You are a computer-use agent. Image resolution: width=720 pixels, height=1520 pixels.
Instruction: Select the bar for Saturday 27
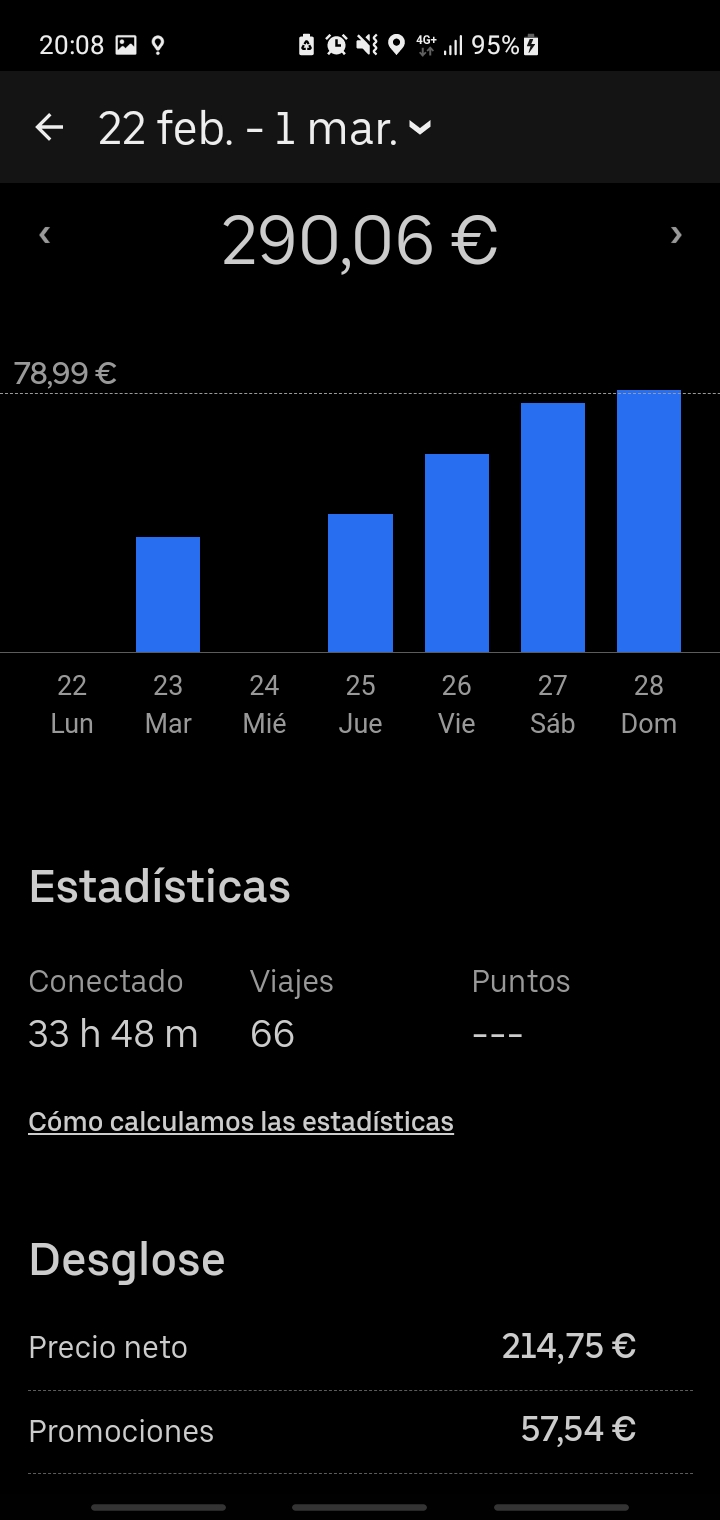[553, 527]
